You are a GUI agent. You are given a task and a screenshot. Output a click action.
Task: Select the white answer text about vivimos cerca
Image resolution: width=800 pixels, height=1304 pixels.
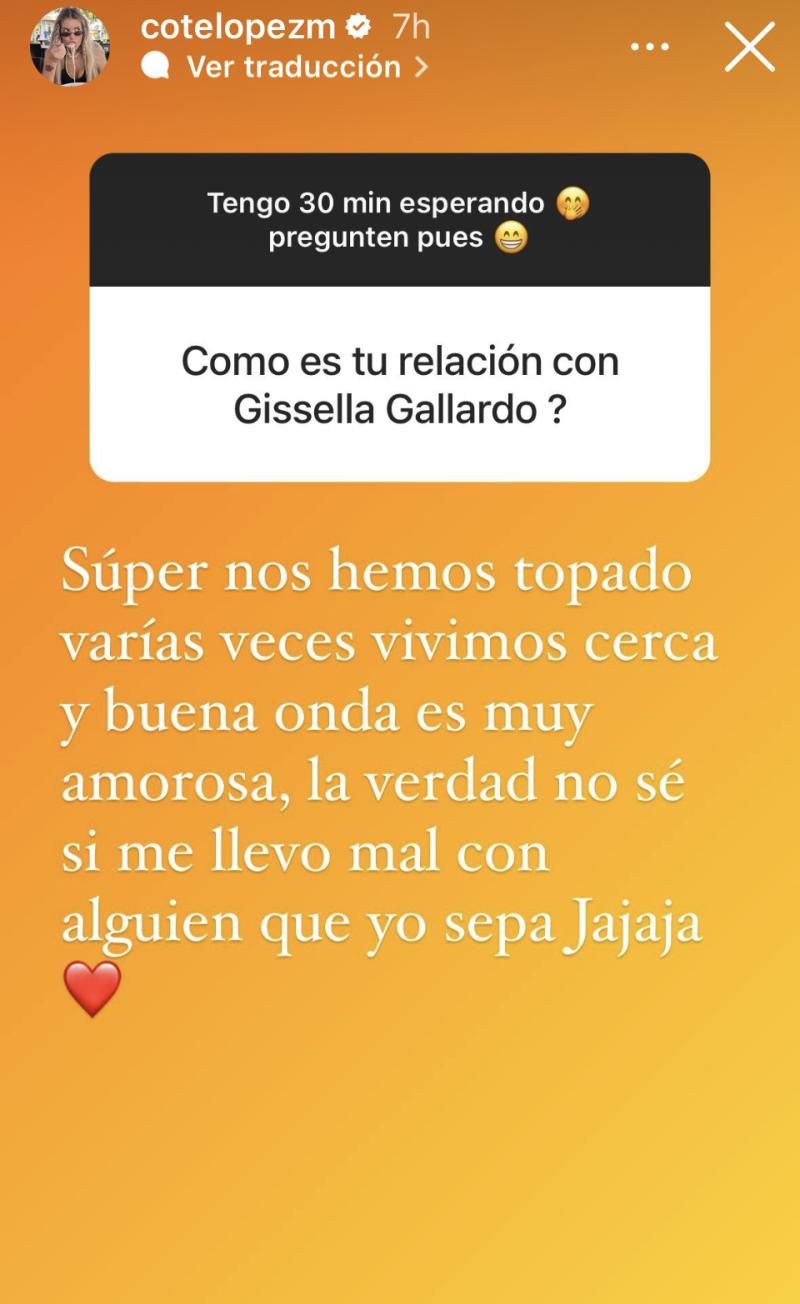tap(392, 643)
